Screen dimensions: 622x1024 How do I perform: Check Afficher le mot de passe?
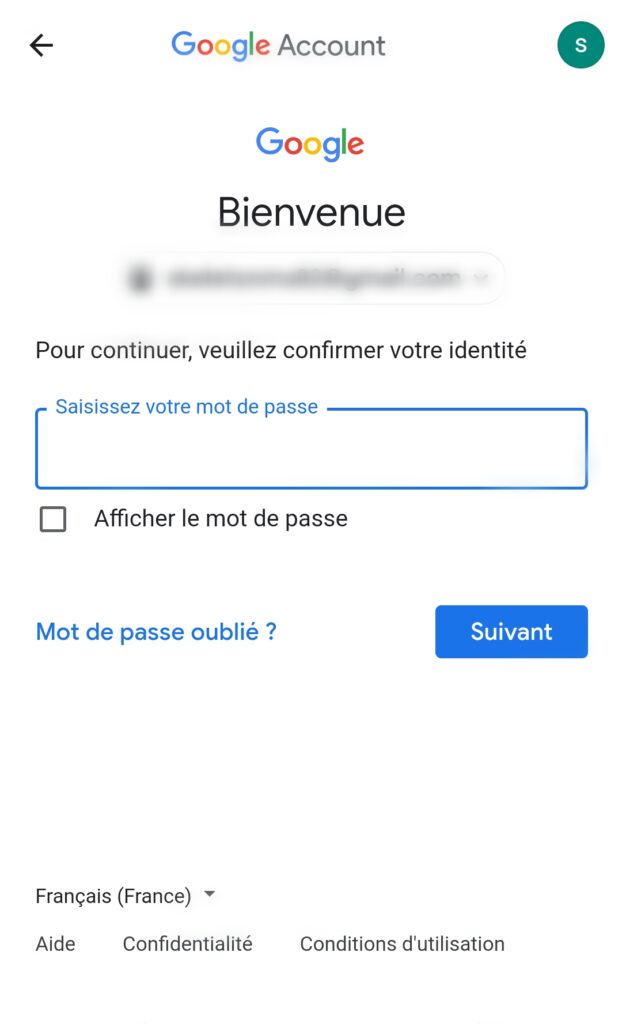[53, 519]
